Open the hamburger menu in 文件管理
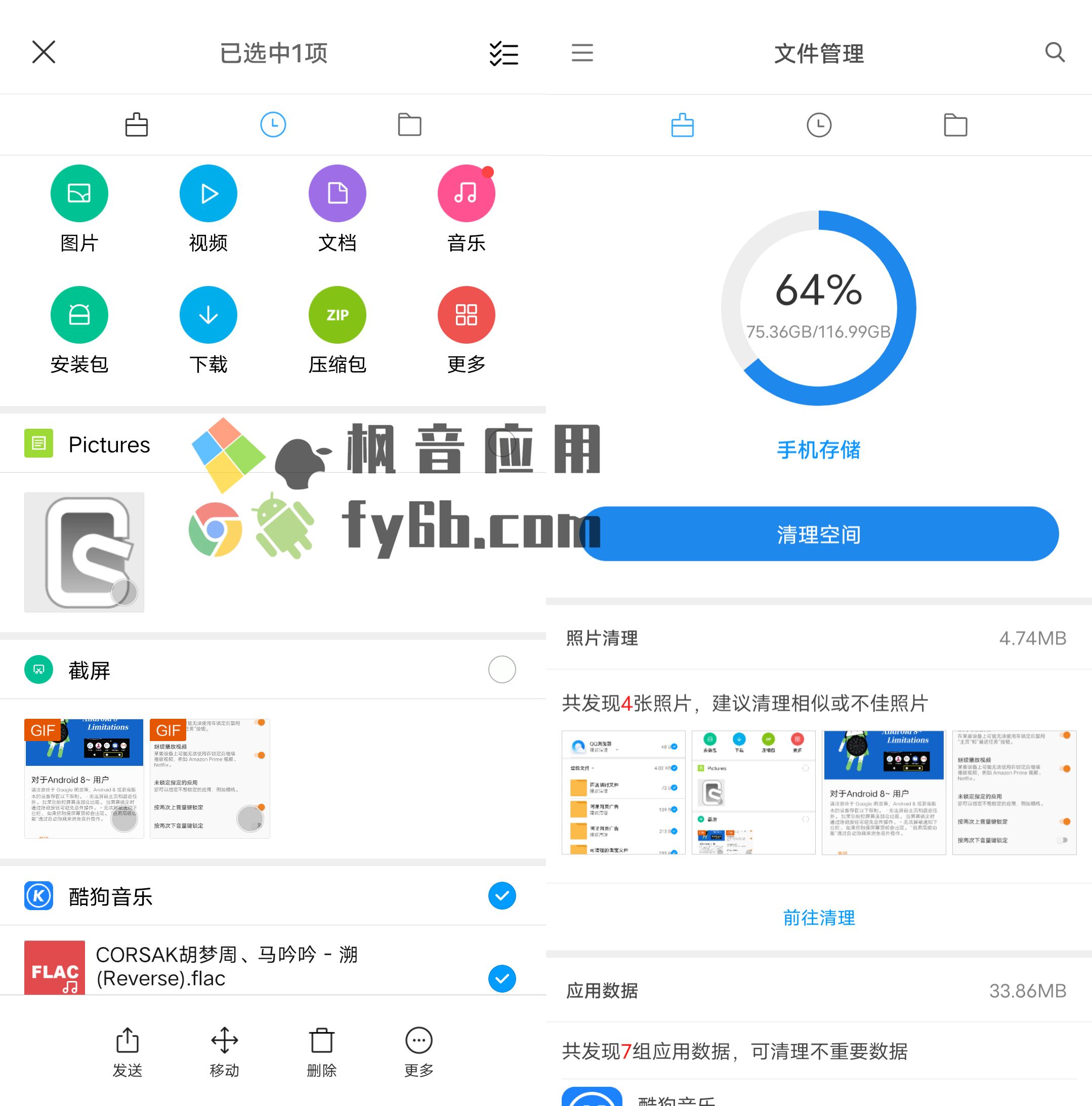 click(582, 53)
